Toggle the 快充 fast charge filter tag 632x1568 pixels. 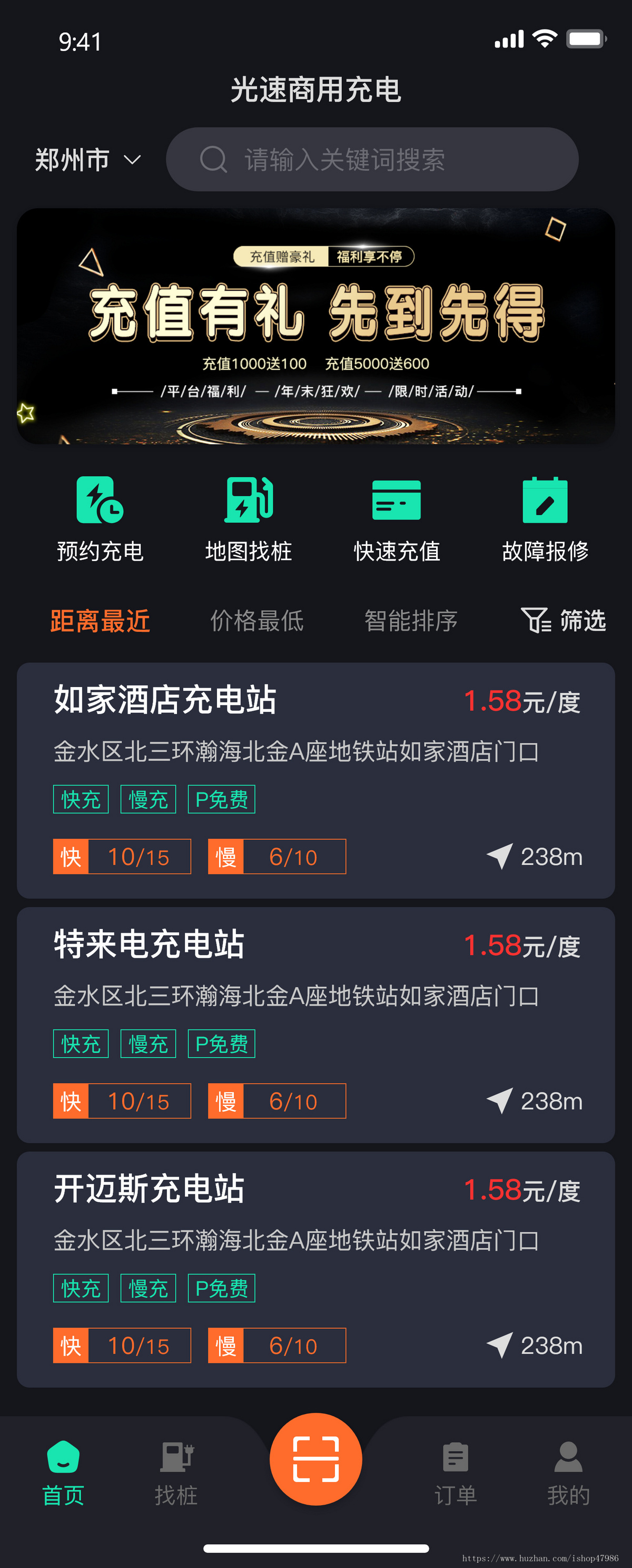(x=80, y=799)
